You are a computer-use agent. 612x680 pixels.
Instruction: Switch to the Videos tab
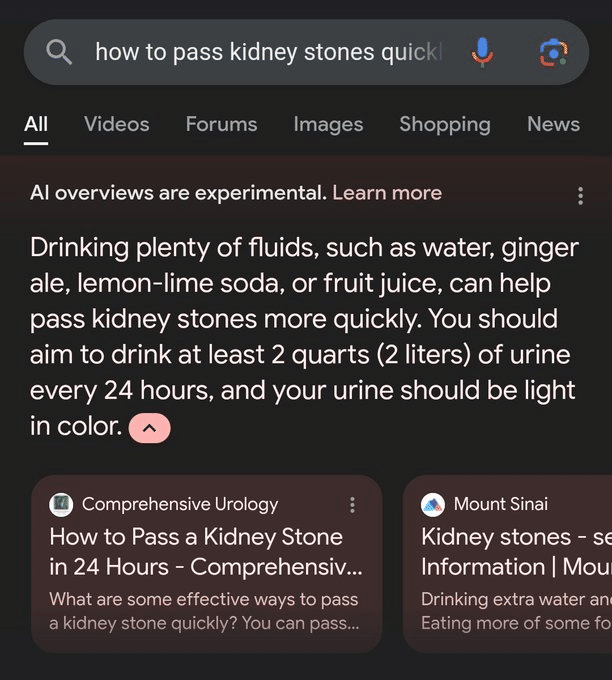116,124
